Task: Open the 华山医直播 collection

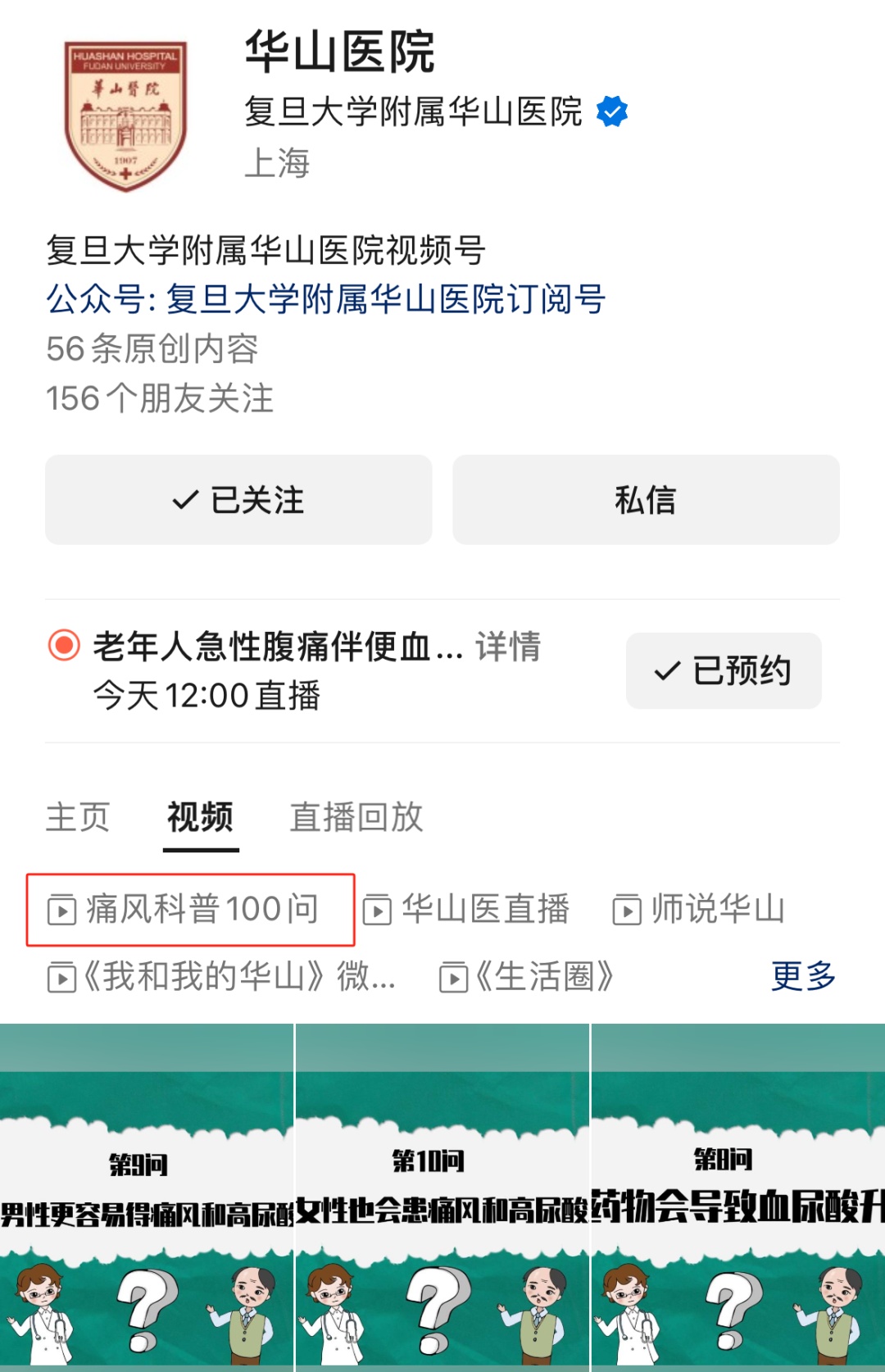Action: (x=467, y=910)
